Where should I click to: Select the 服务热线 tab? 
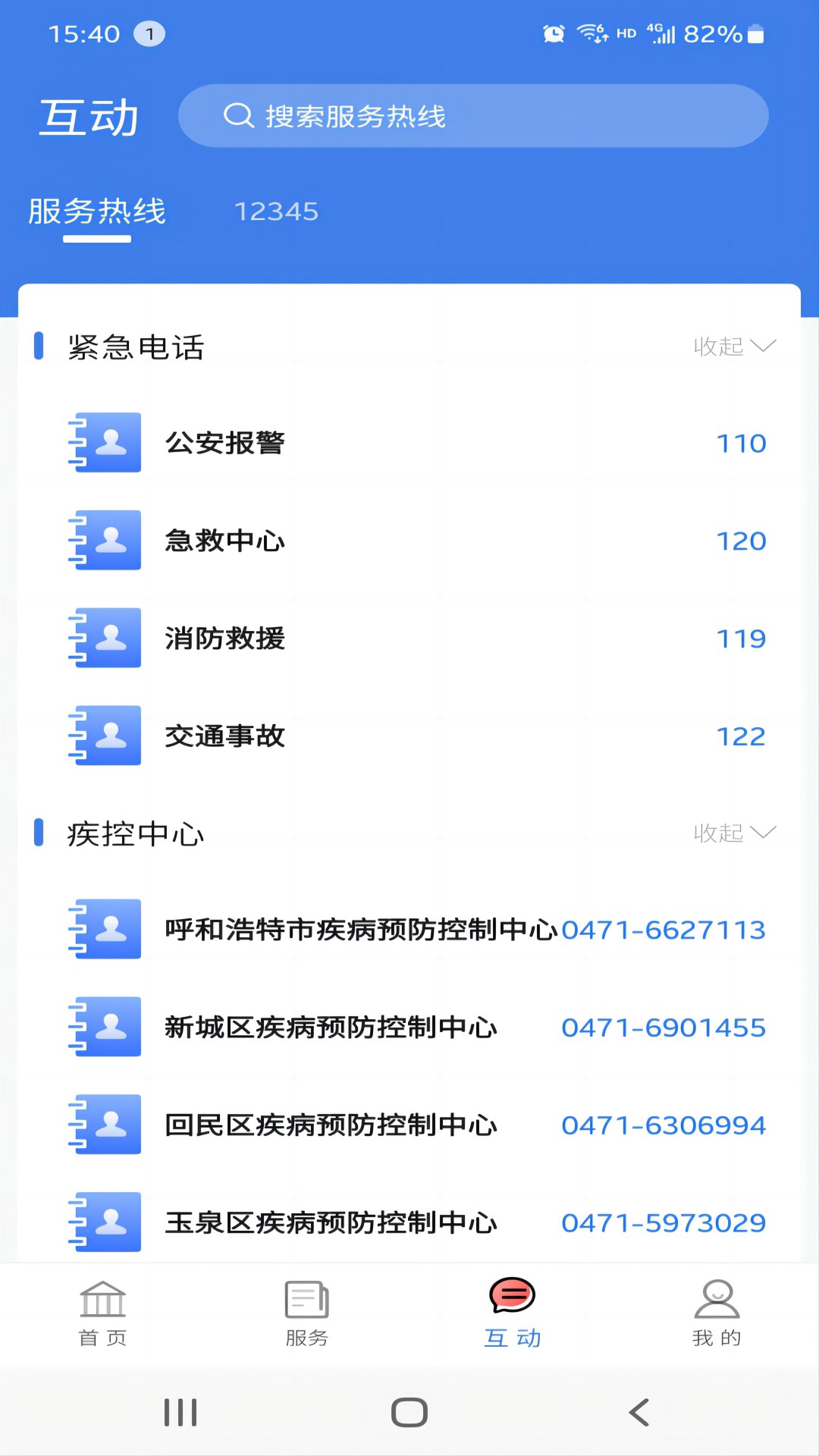click(96, 212)
